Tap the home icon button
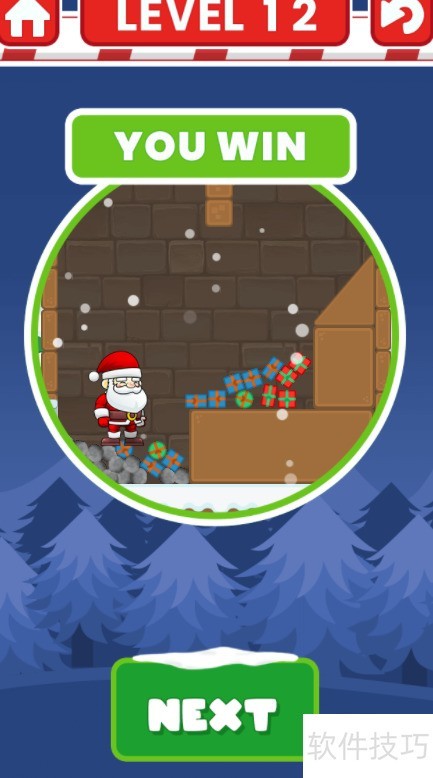The height and width of the screenshot is (778, 433). pyautogui.click(x=29, y=21)
